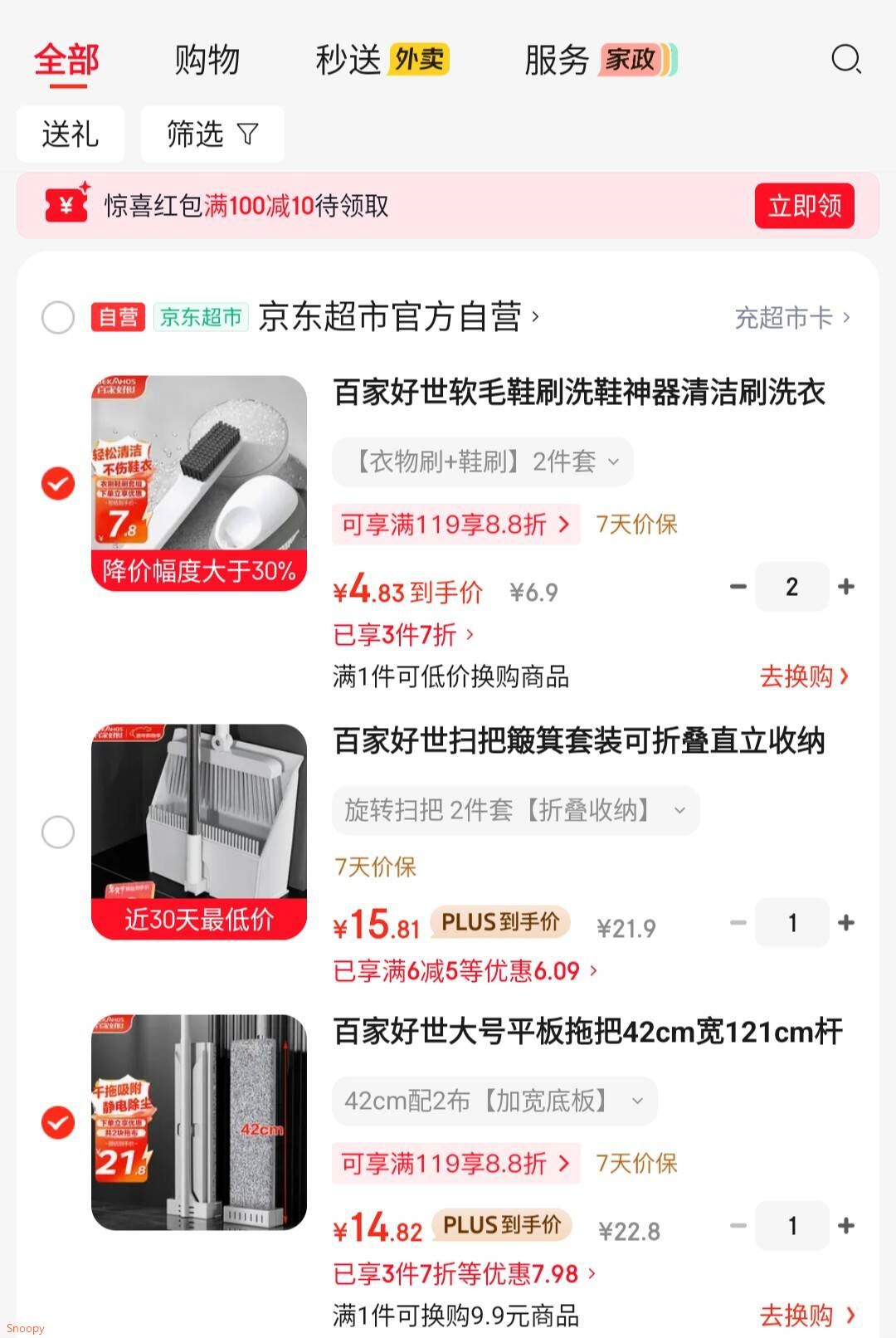The height and width of the screenshot is (1338, 896).
Task: Select the broom dustpan set checkbox
Action: tap(58, 832)
